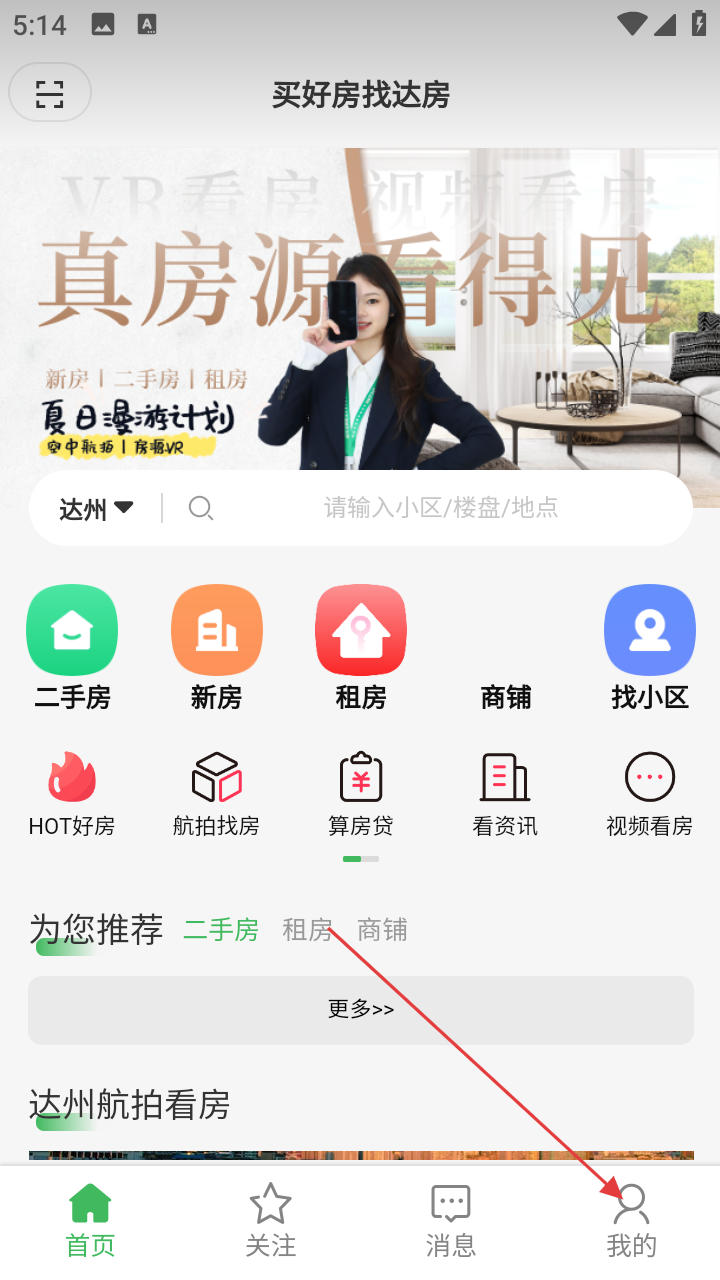Screen dimensions: 720x1280
Task: View HOT好房 listings
Action: tap(72, 795)
